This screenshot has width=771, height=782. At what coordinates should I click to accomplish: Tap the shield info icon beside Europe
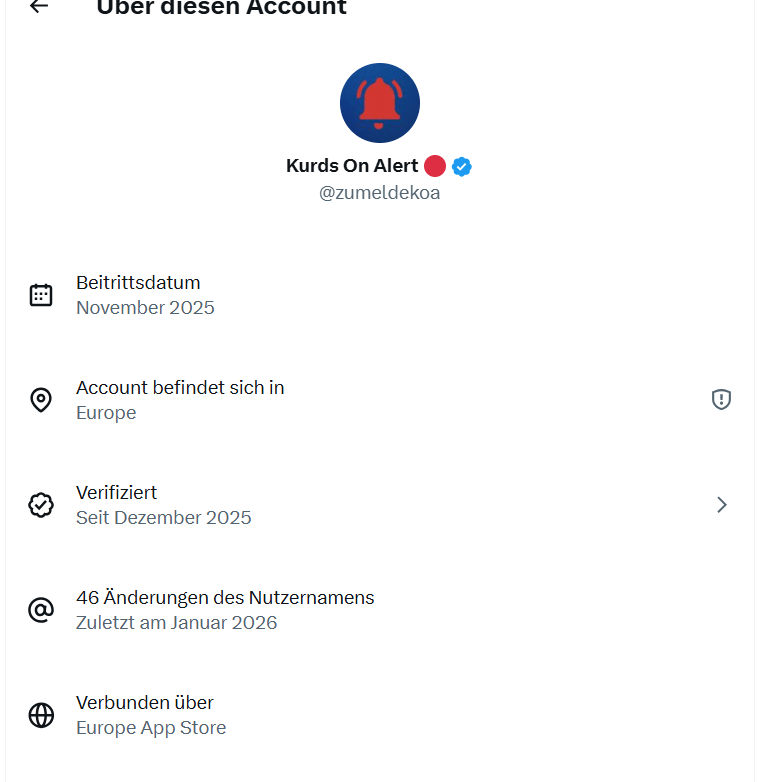coord(721,400)
